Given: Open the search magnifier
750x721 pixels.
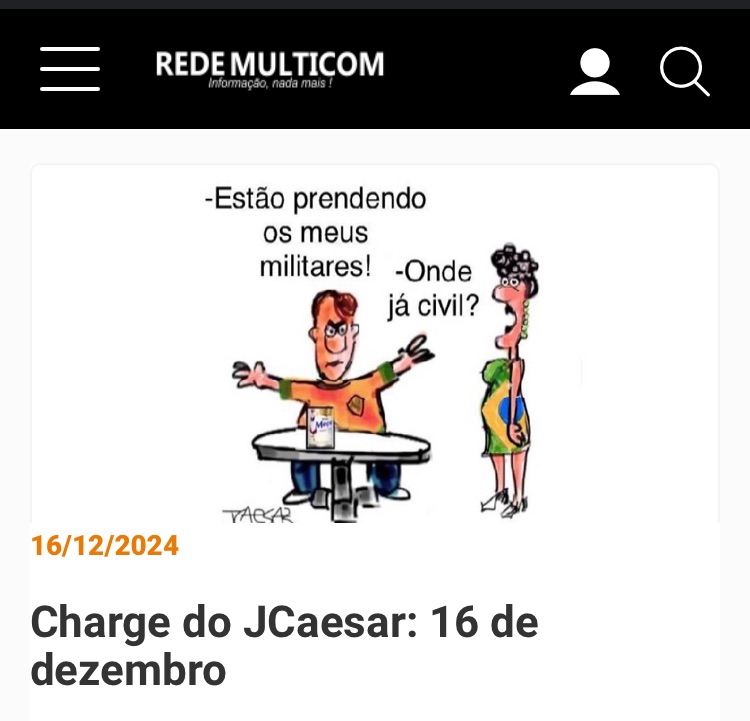Looking at the screenshot, I should pos(685,72).
